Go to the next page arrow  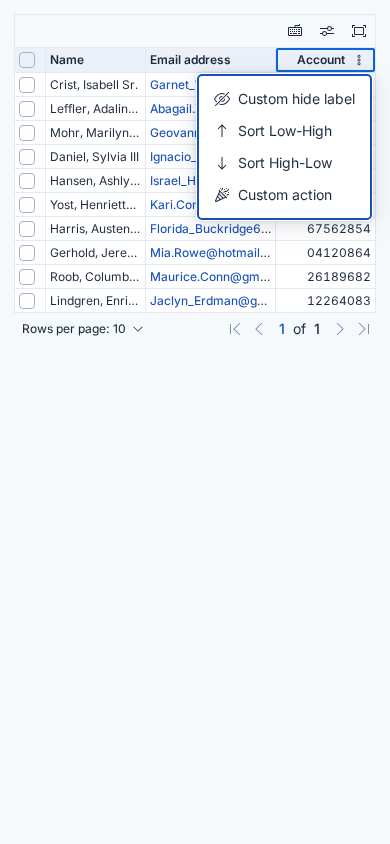point(339,329)
